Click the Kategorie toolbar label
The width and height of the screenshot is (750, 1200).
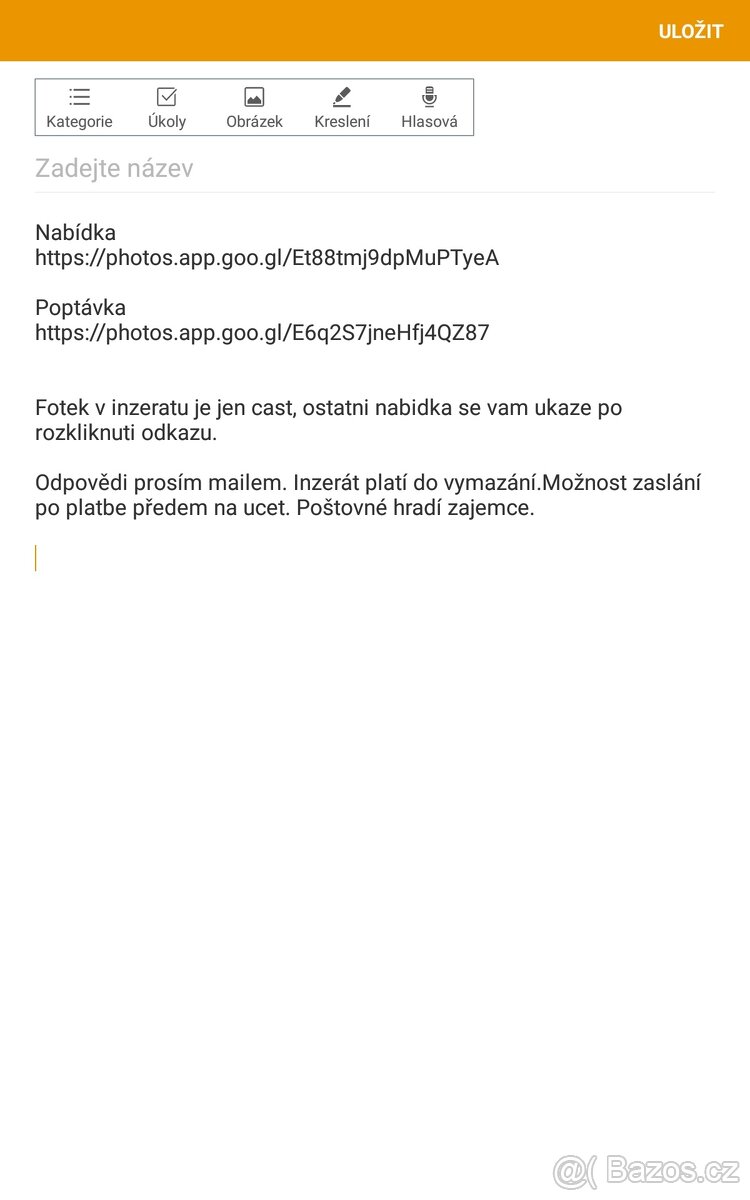tap(78, 121)
